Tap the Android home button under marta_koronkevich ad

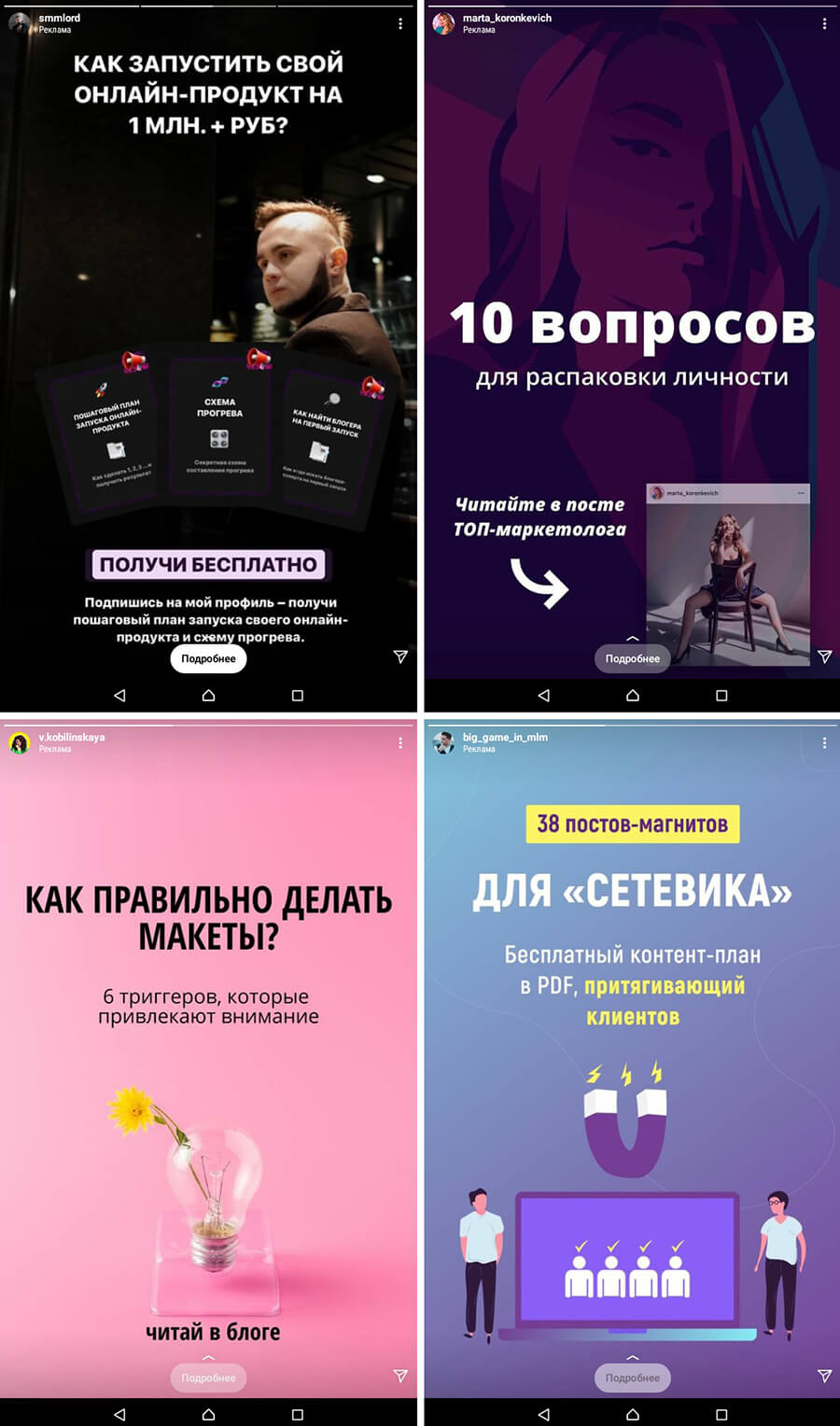(x=633, y=695)
